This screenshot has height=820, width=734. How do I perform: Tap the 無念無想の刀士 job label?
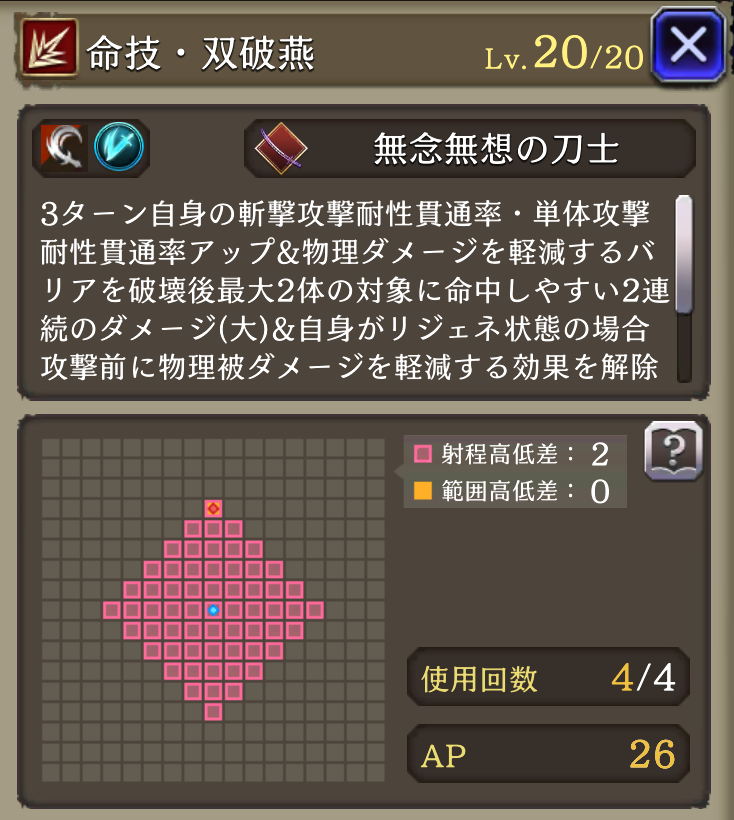(x=470, y=149)
